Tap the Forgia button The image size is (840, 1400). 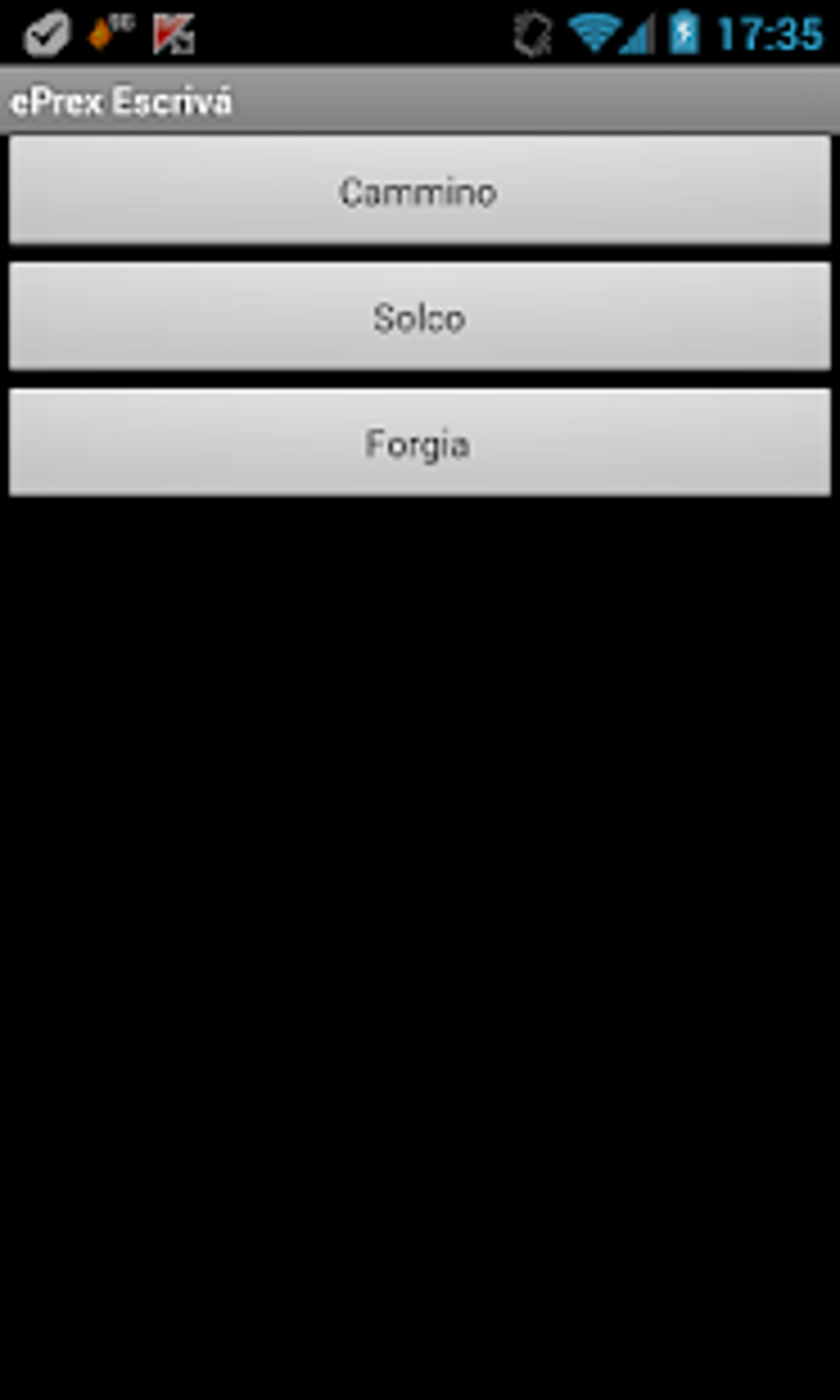tap(419, 443)
